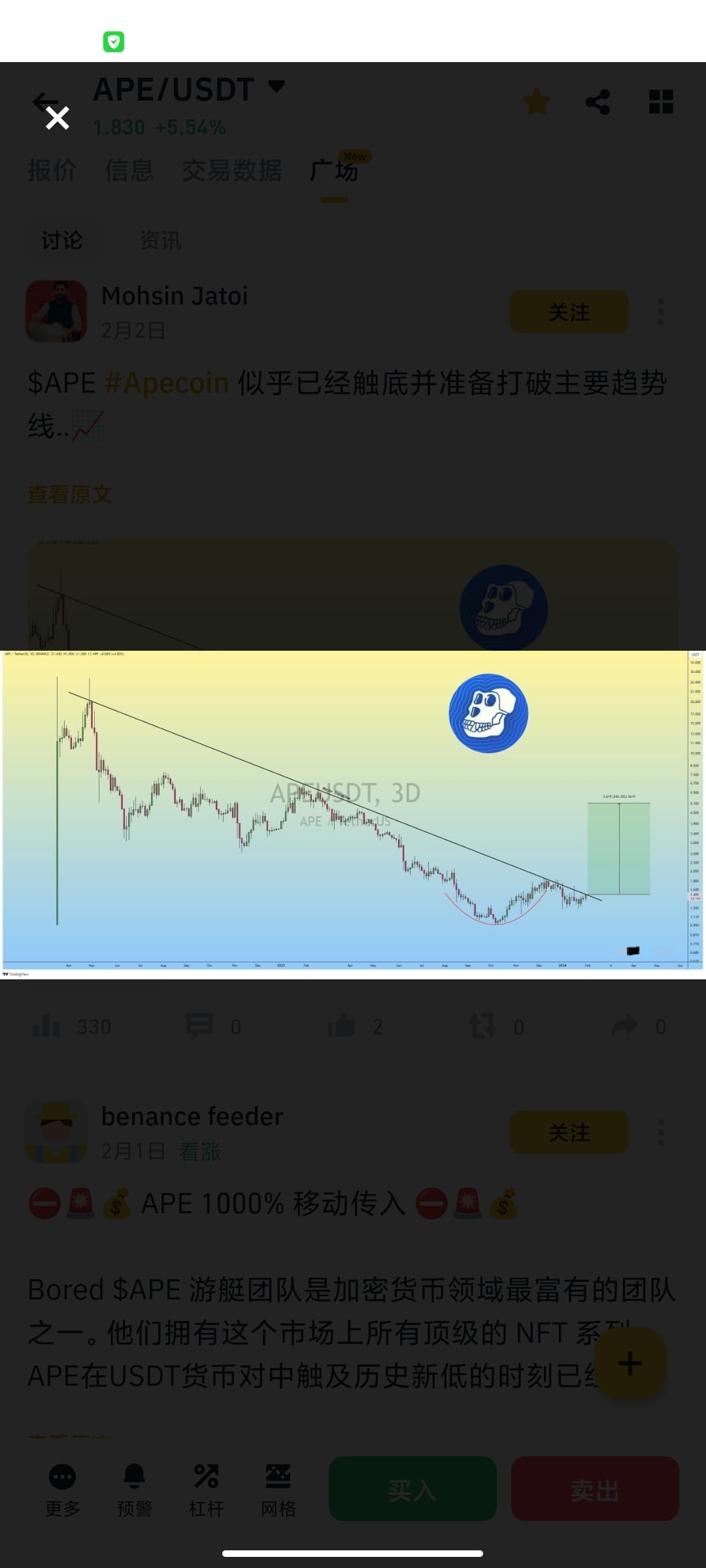The height and width of the screenshot is (1568, 706).
Task: Switch to the 讨论 tab
Action: (61, 240)
